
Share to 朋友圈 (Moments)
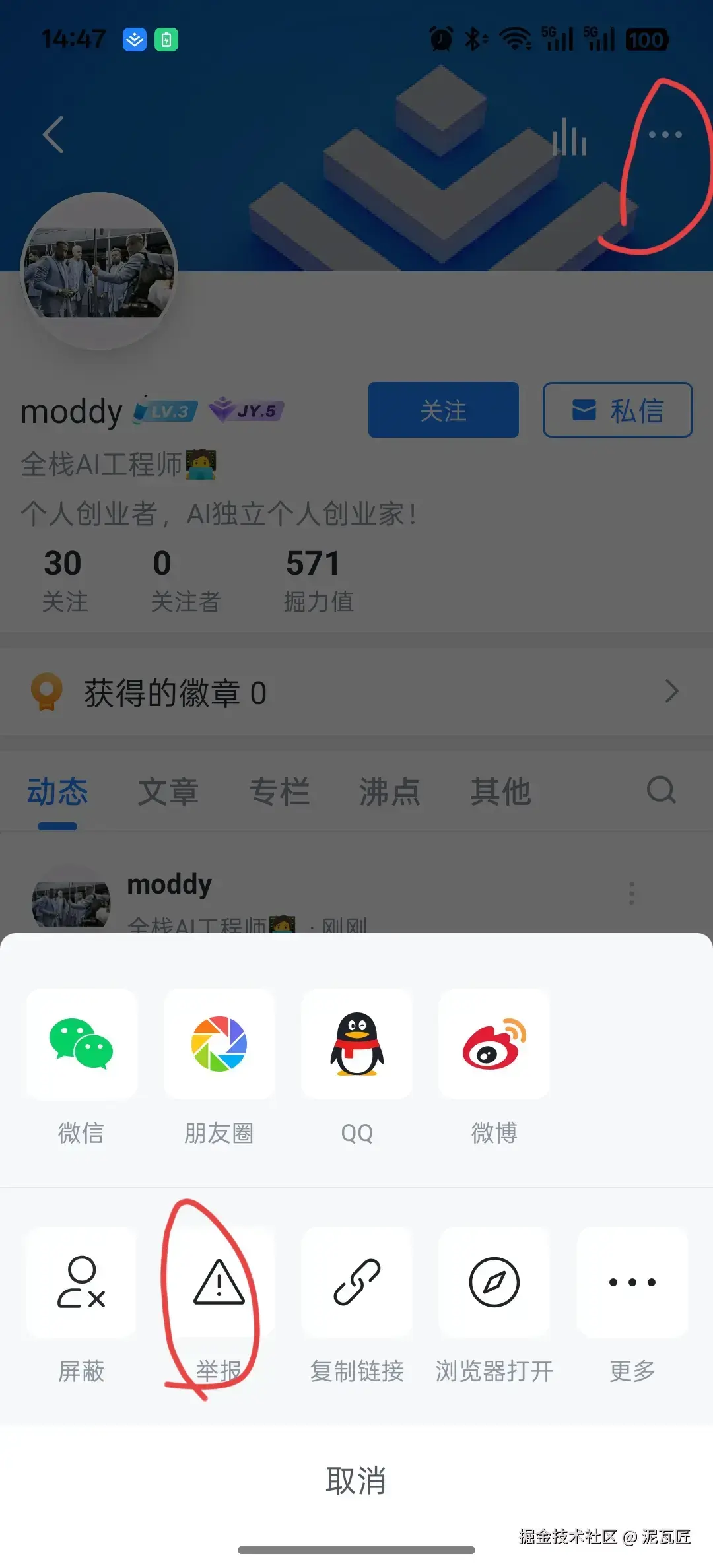[219, 1045]
